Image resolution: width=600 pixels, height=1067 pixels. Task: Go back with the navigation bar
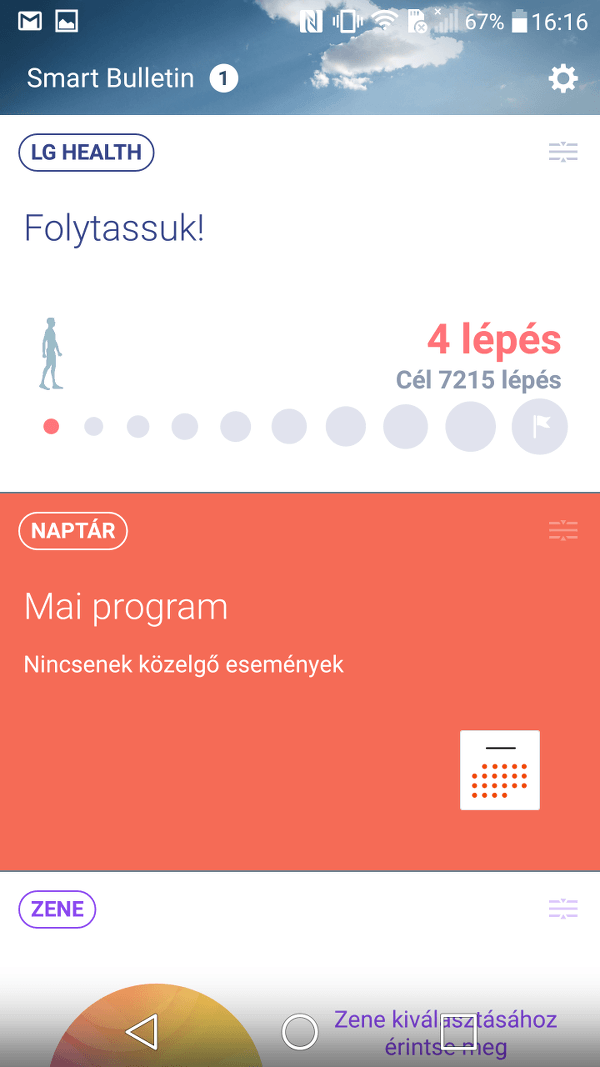[x=143, y=1032]
